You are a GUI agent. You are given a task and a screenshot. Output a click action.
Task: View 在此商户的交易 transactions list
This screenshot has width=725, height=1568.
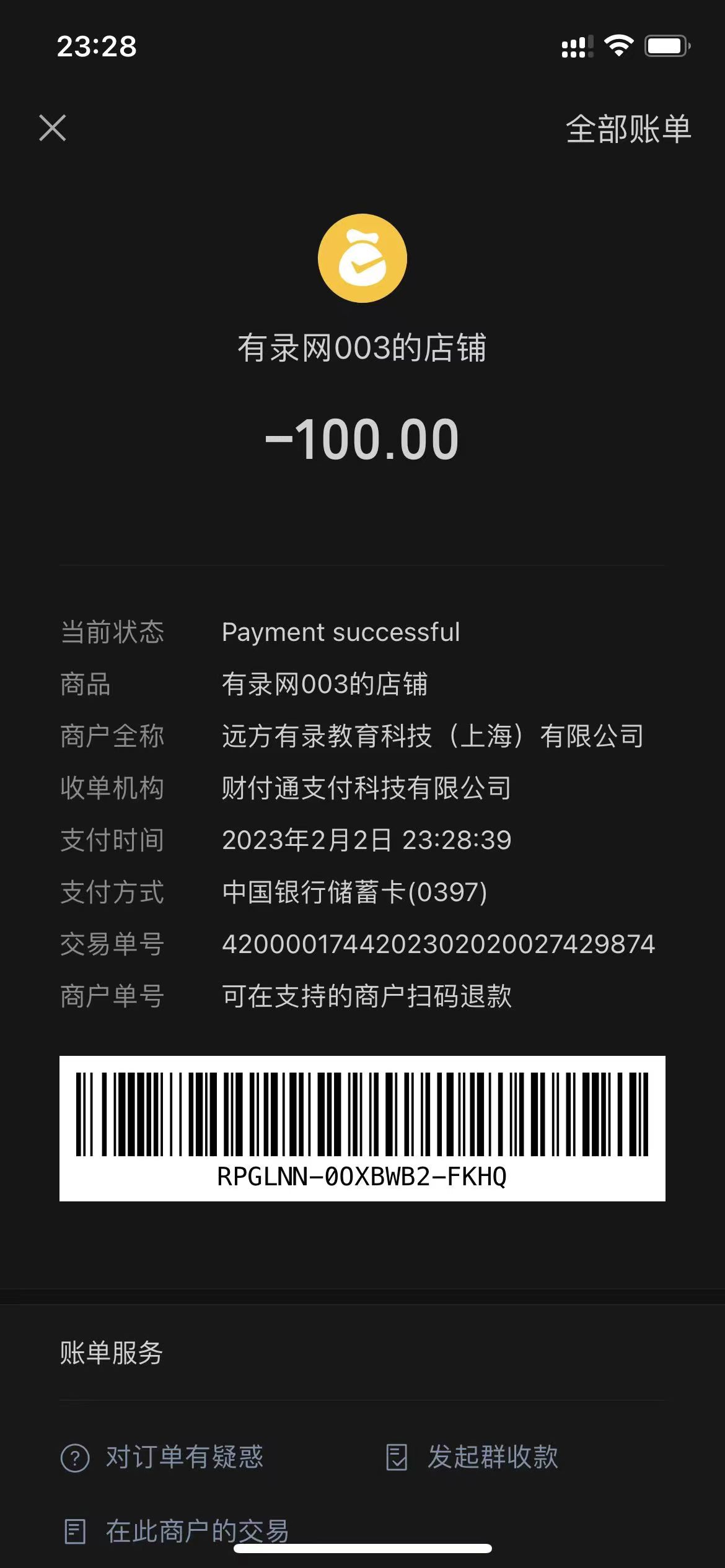(x=177, y=1531)
